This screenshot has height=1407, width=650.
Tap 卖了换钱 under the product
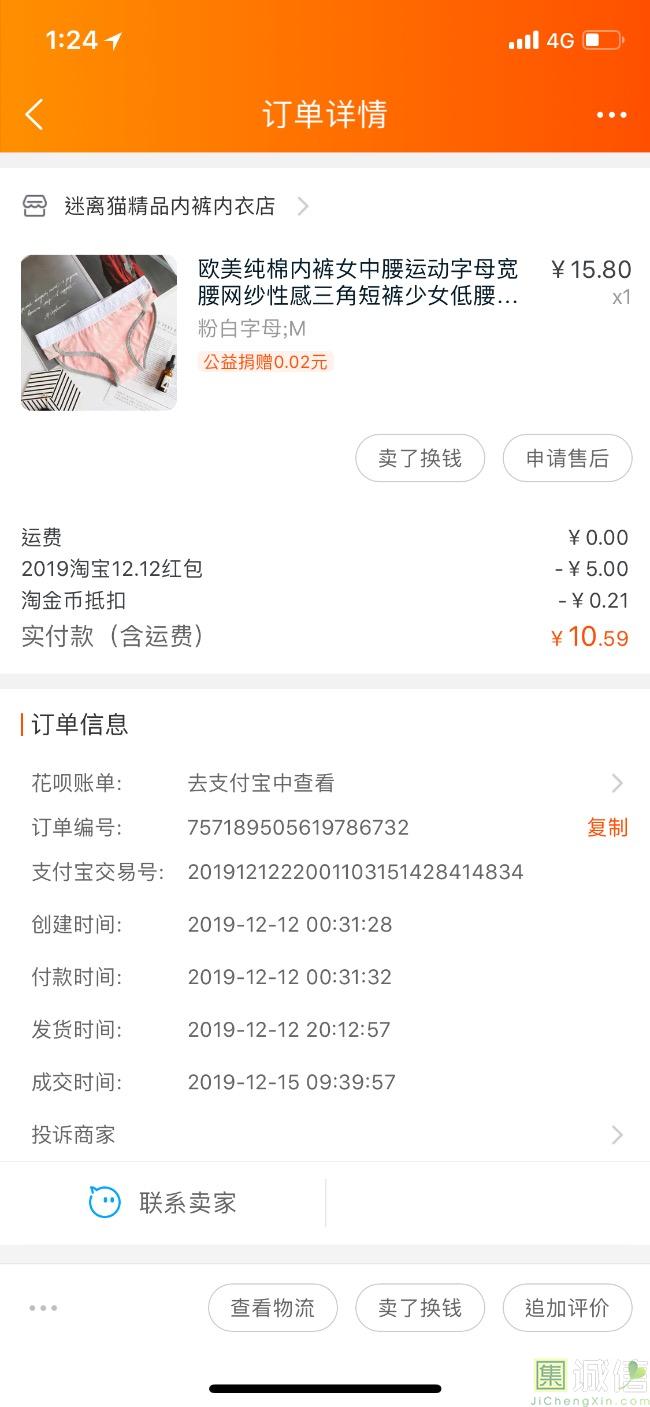tap(420, 459)
